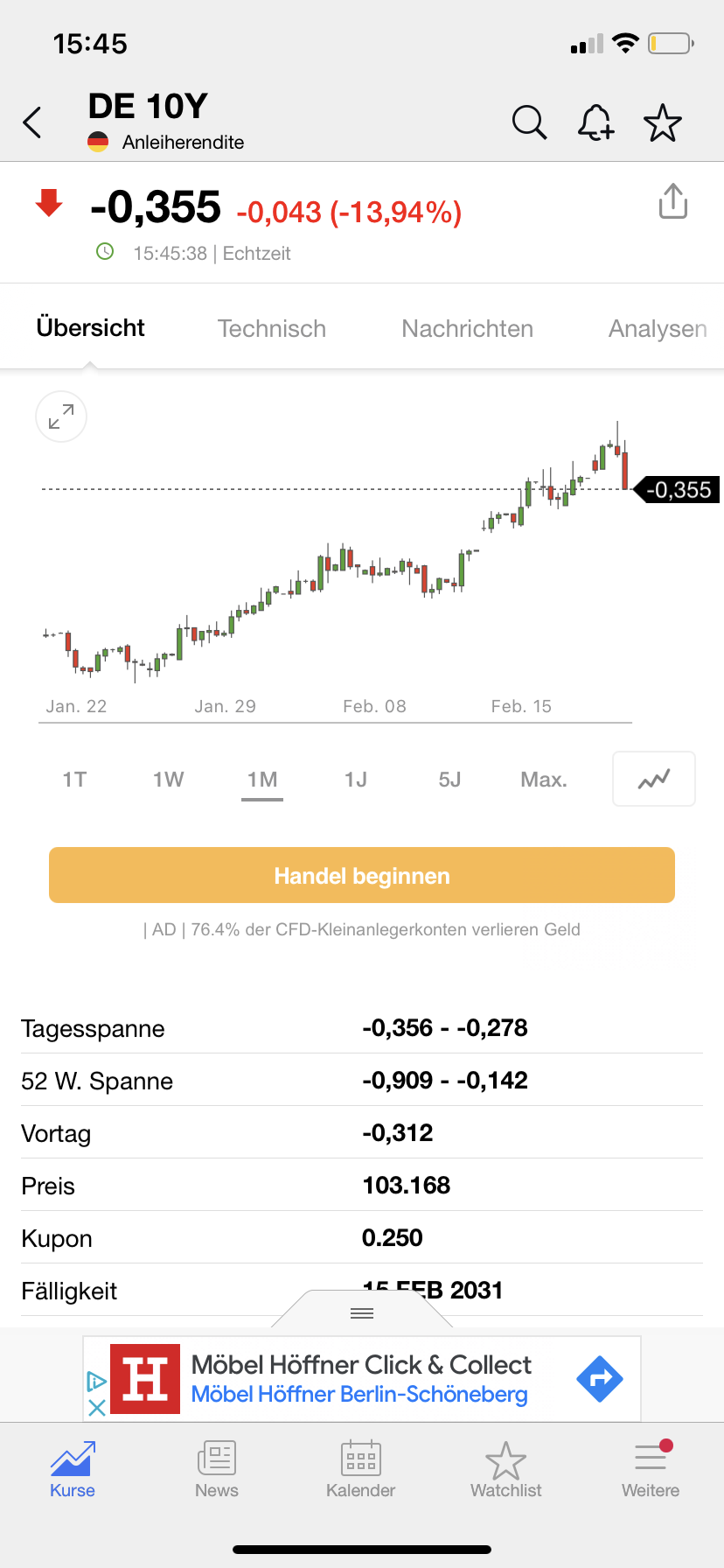Expand the chart to fullscreen
Viewport: 724px width, 1568px height.
pyautogui.click(x=60, y=416)
